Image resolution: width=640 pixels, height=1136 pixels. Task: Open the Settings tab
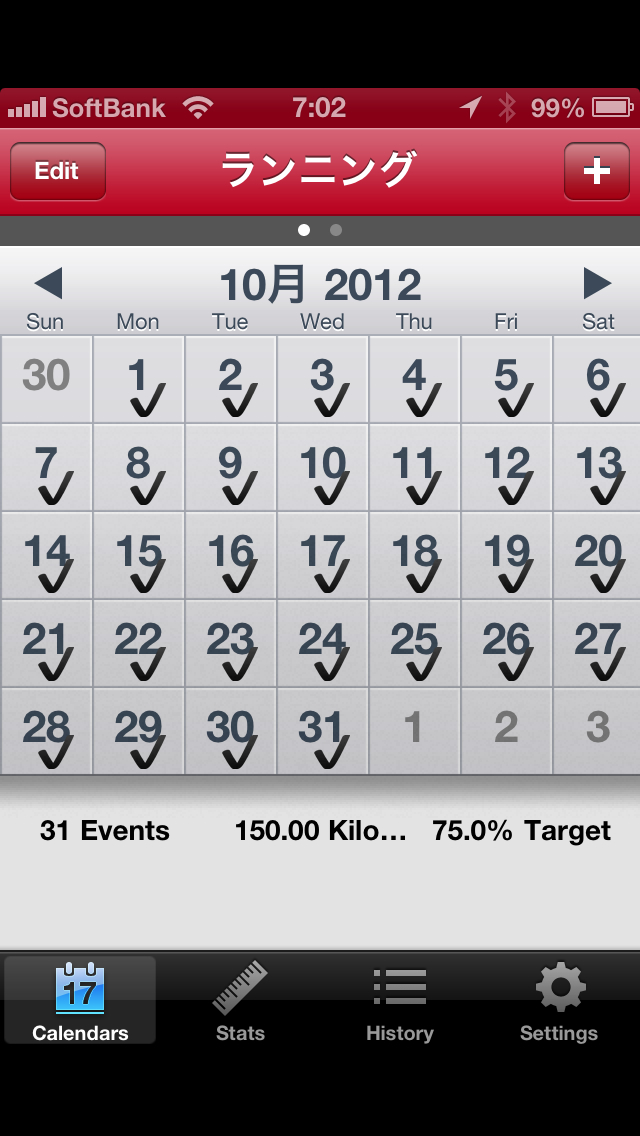[559, 1001]
